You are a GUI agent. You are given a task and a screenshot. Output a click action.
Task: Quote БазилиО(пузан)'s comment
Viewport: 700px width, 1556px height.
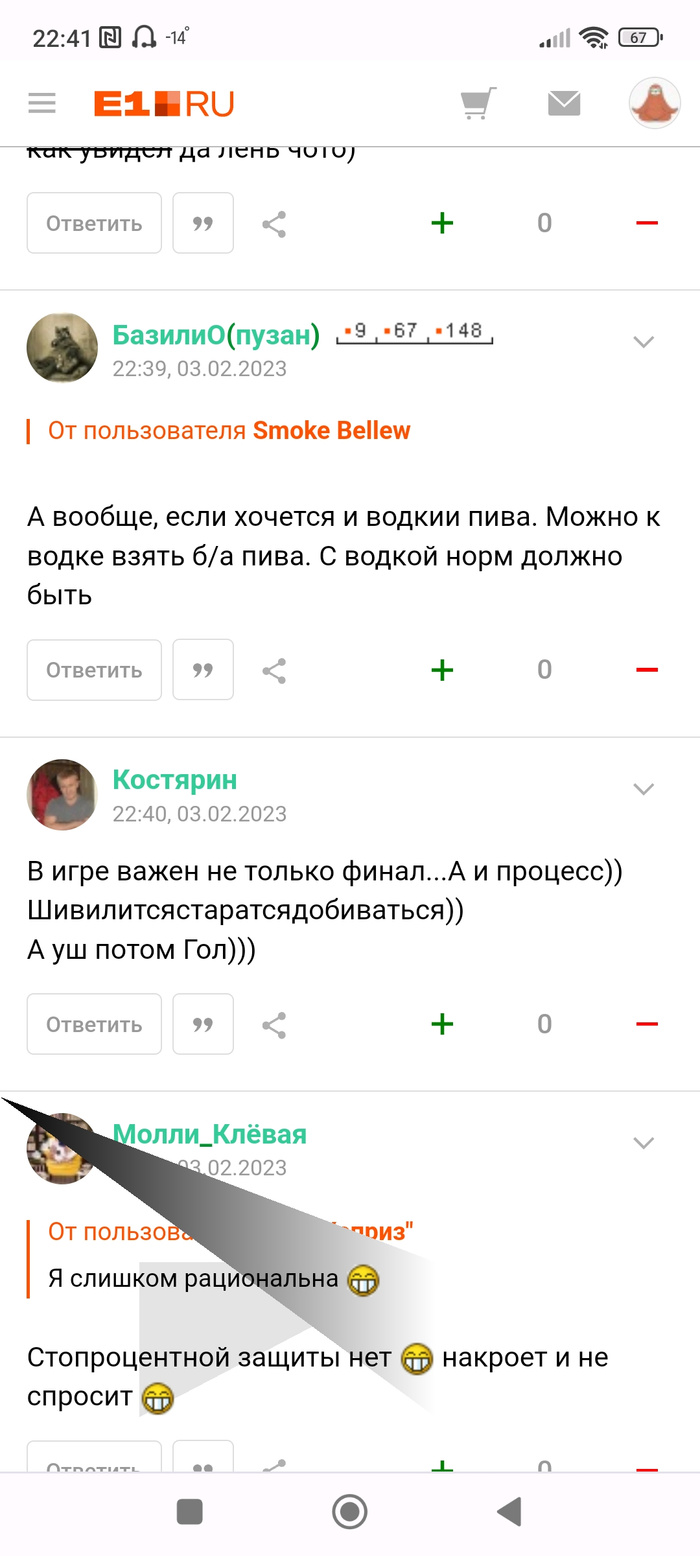203,670
